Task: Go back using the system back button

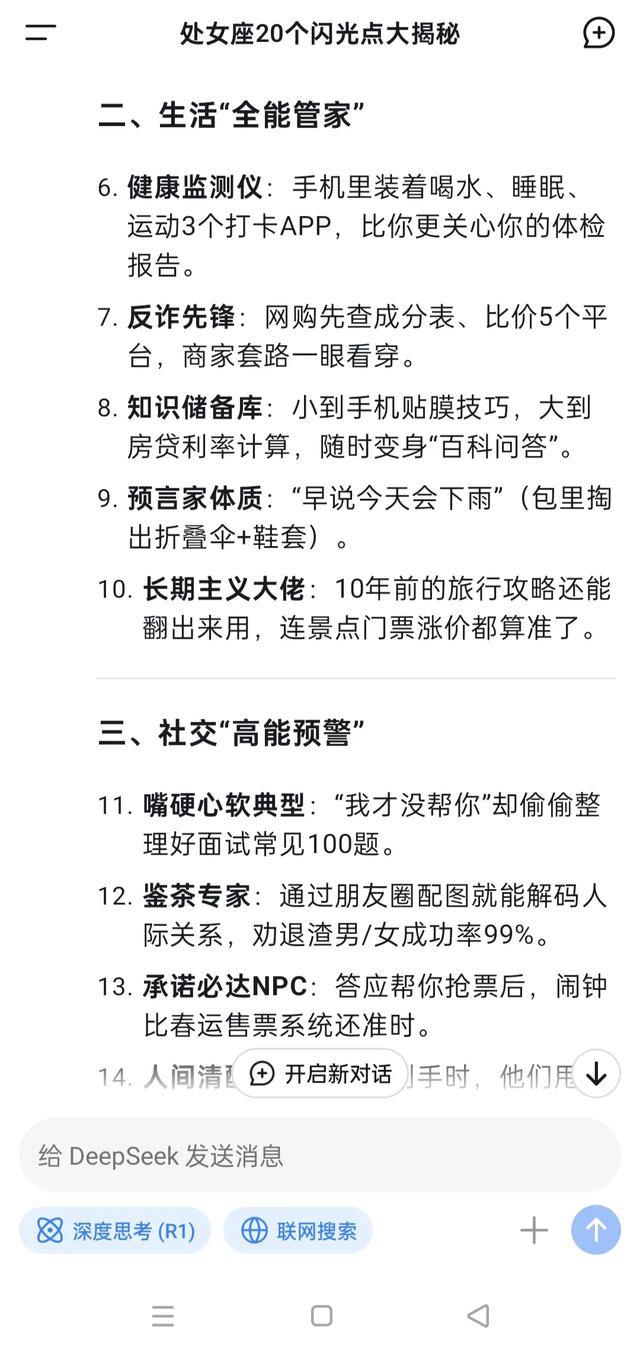Action: [x=478, y=1315]
